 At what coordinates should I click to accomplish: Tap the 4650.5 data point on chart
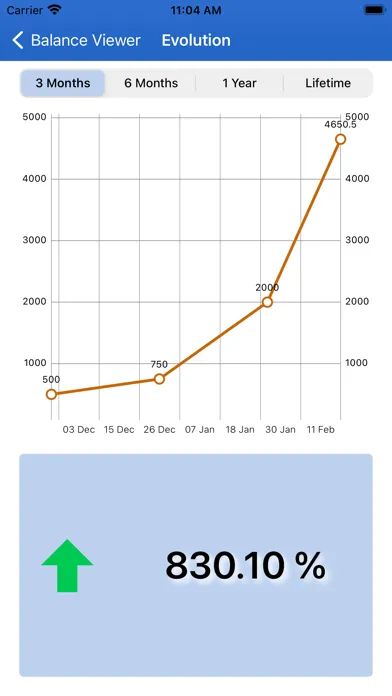pos(341,139)
